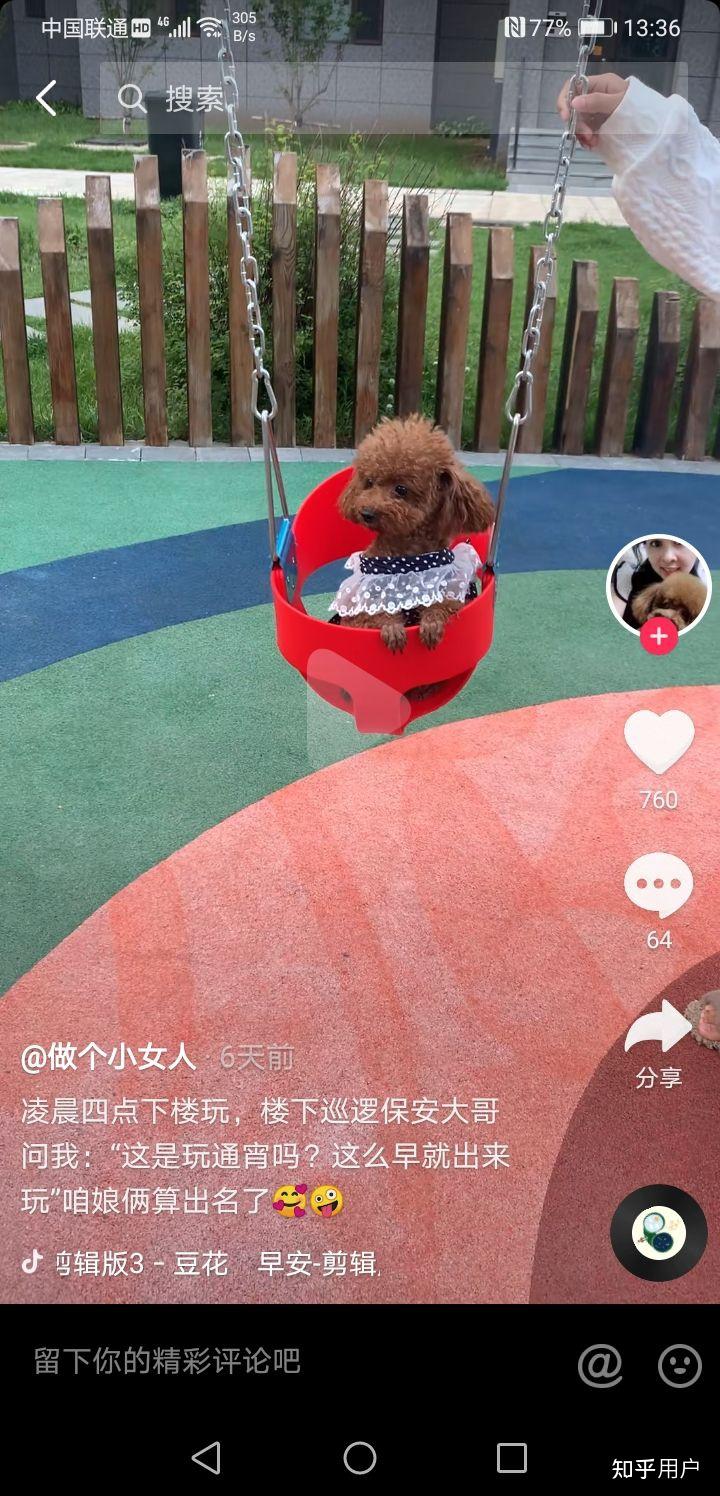This screenshot has height=1496, width=720.
Task: Like this video with the heart
Action: (x=659, y=741)
